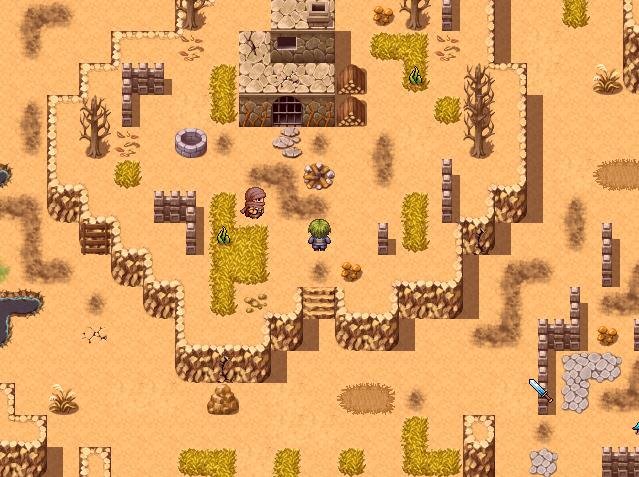Enter the stone house's barred gate
This screenshot has width=639, height=477.
tap(287, 111)
